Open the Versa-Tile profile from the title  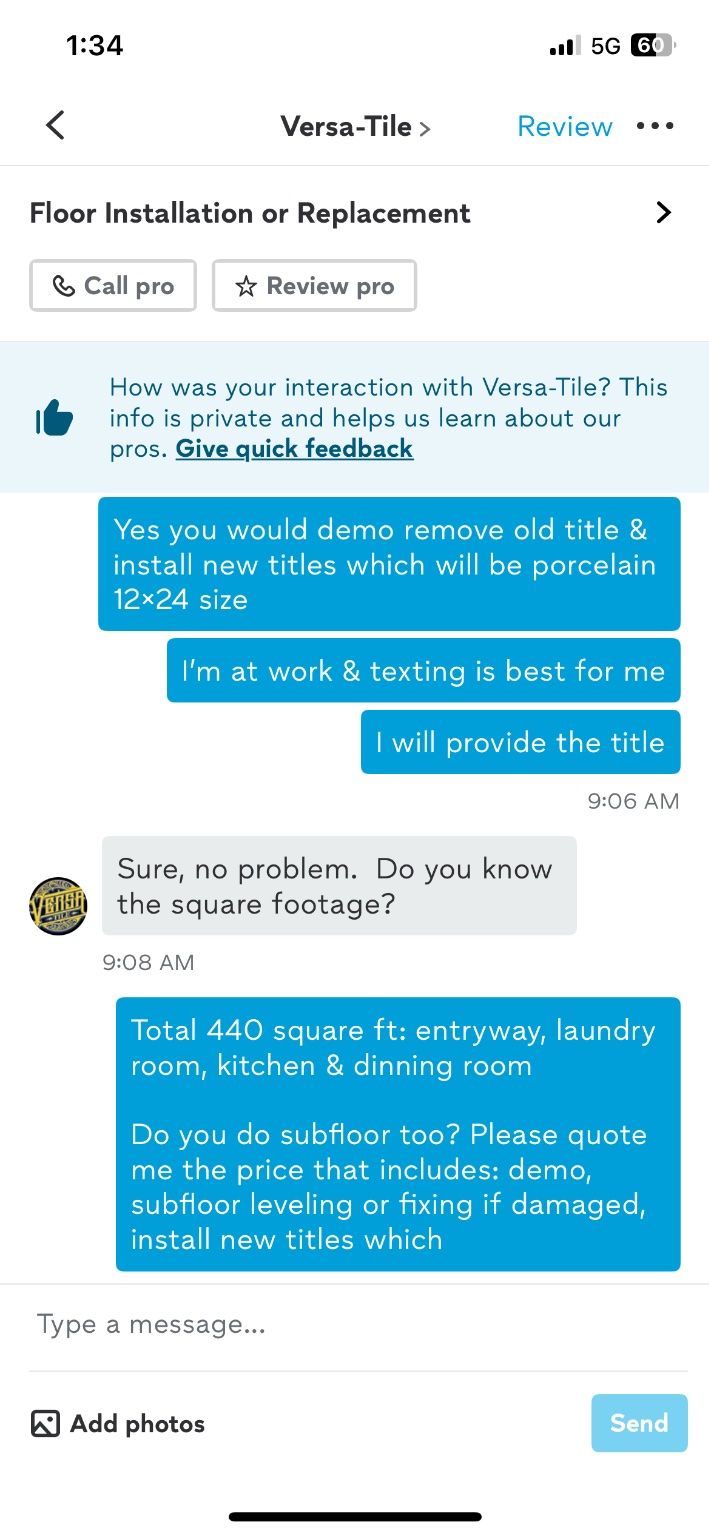(355, 127)
